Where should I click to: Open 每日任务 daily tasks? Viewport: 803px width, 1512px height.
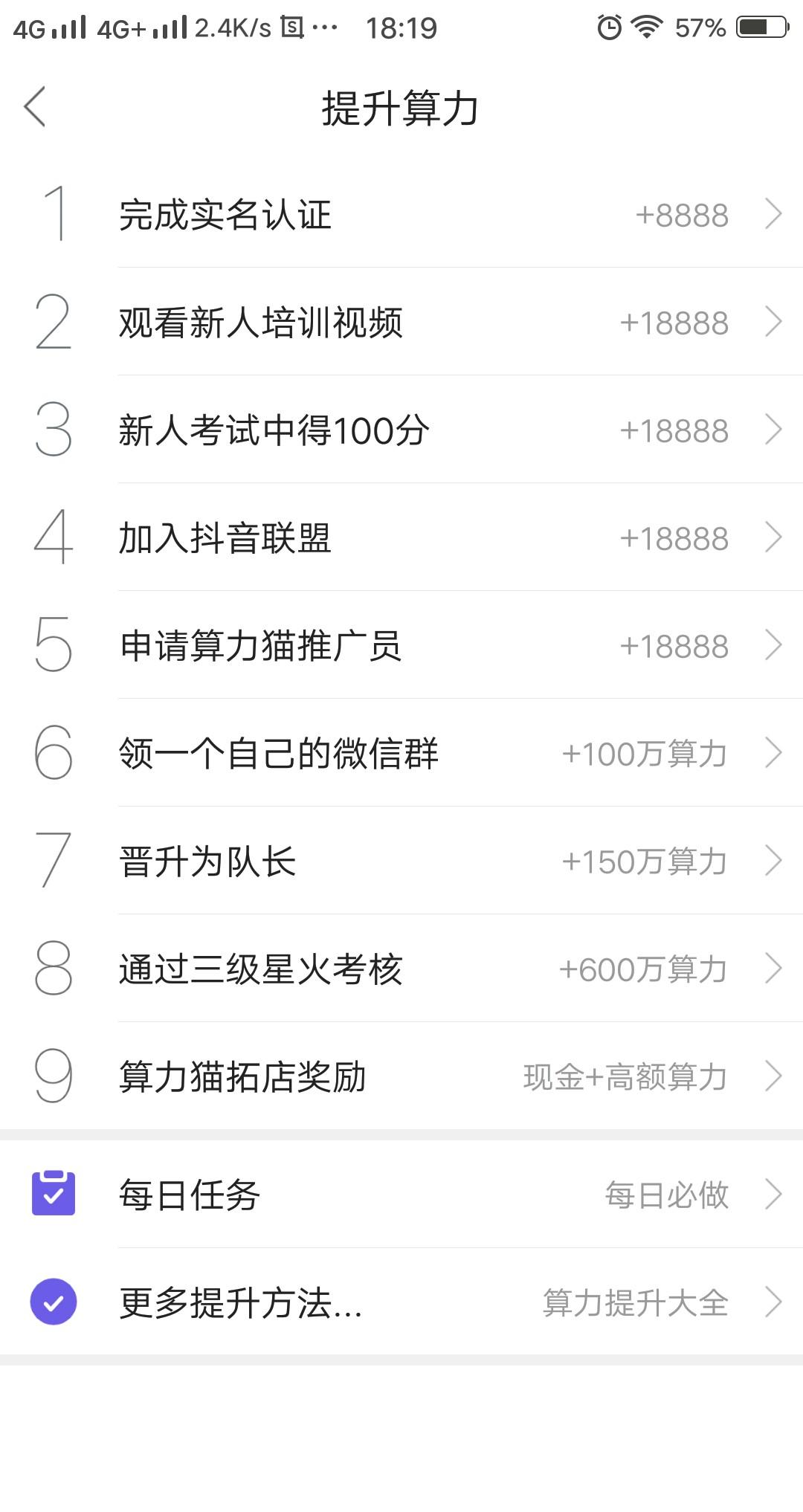401,1195
